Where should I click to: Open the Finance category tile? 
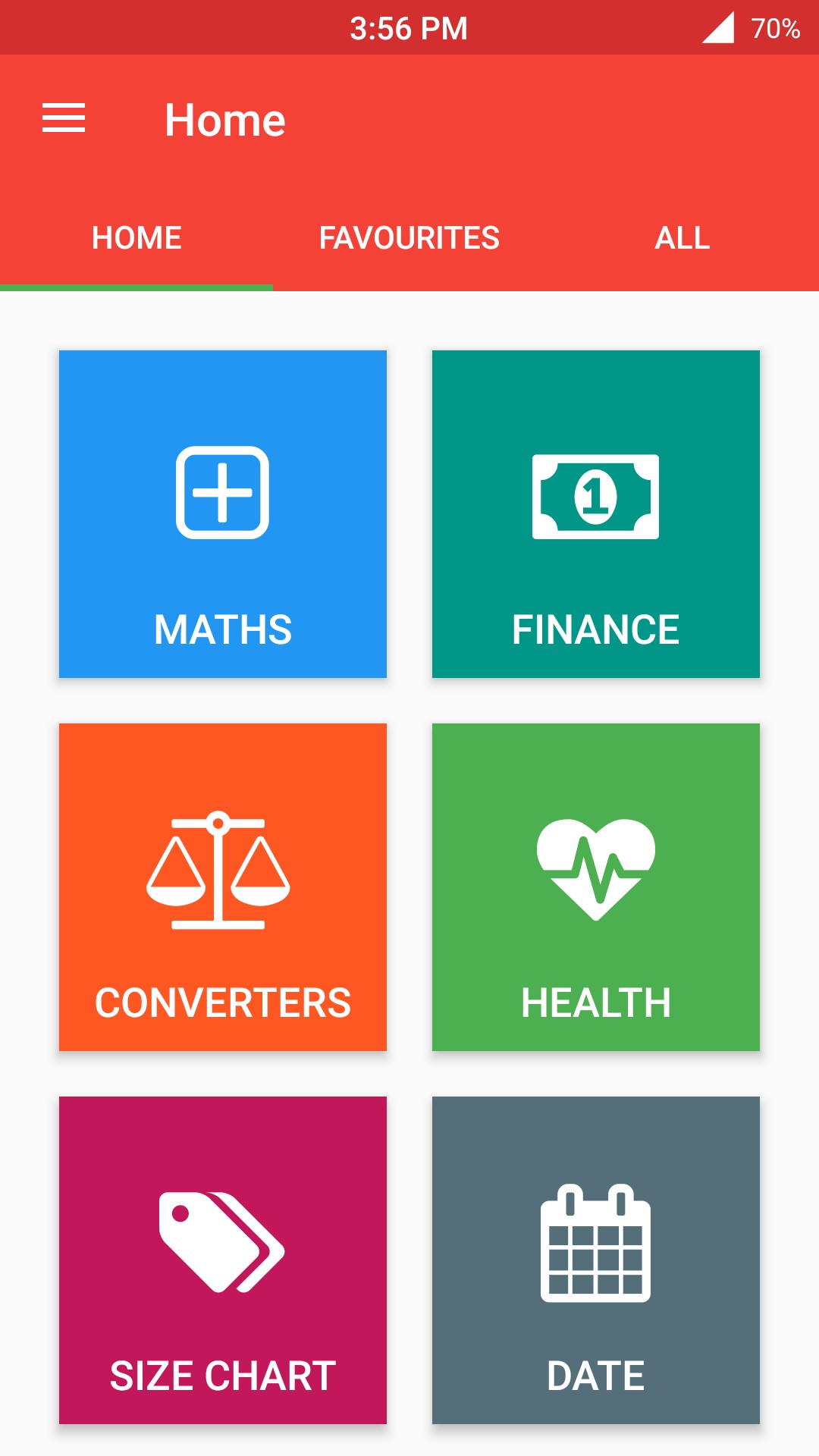[x=596, y=514]
